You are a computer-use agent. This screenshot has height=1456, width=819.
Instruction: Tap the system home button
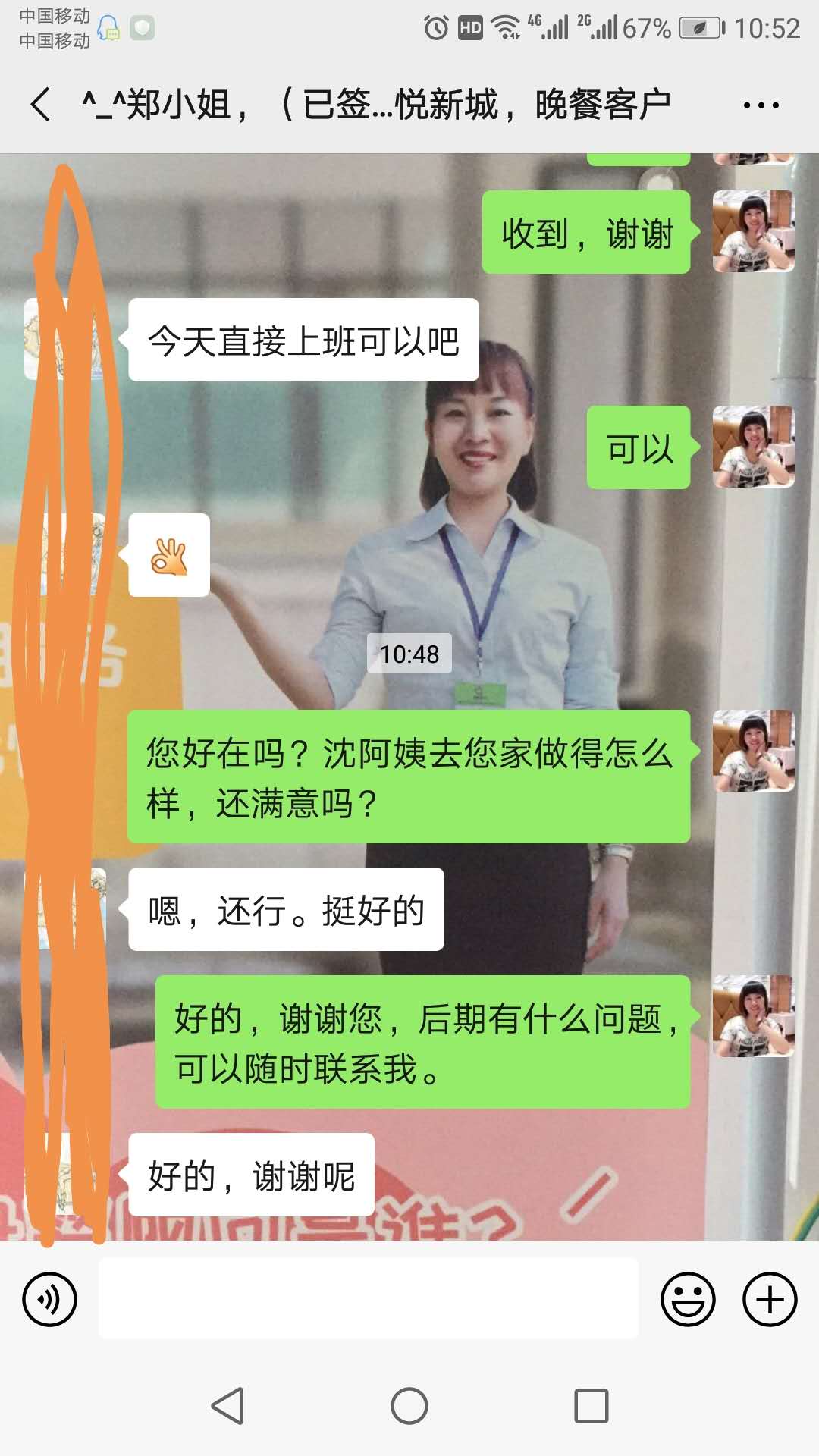click(409, 1406)
